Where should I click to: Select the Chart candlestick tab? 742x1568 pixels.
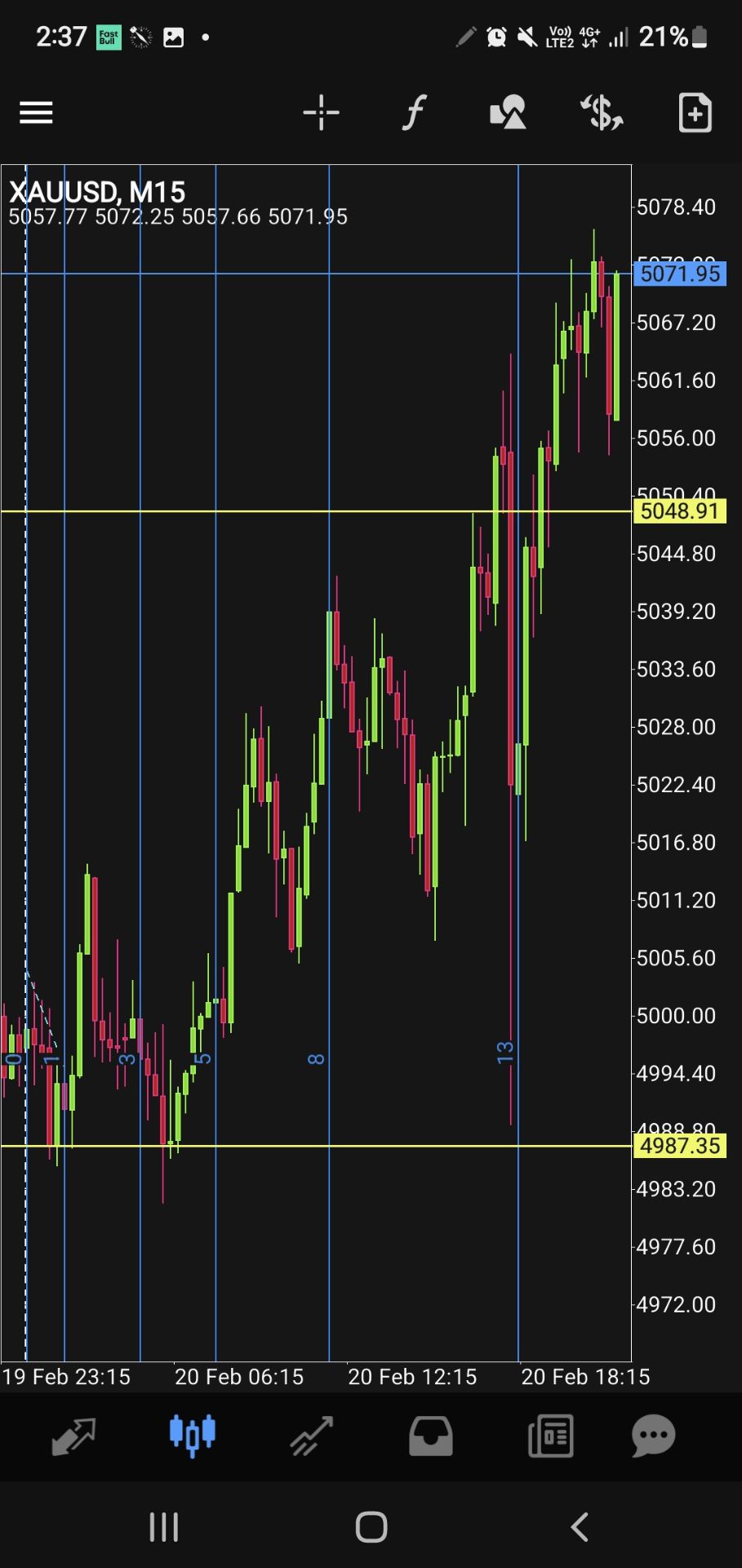[193, 1436]
